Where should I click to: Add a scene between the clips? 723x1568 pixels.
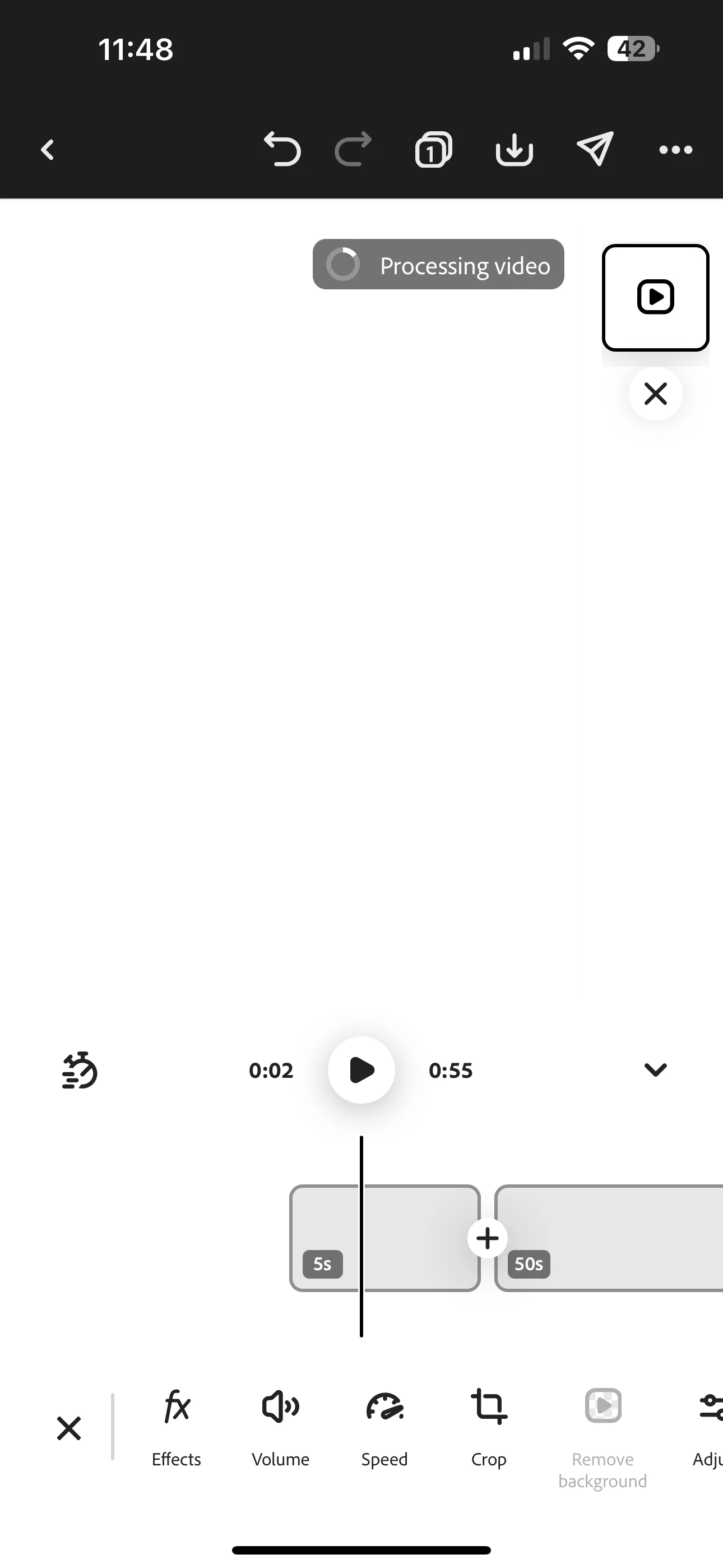(x=488, y=1238)
